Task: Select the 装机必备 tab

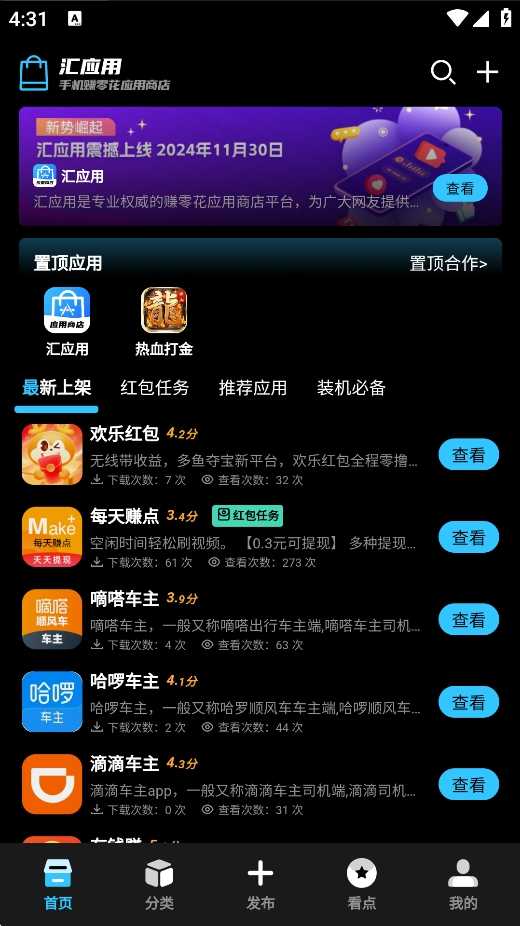Action: coord(351,387)
